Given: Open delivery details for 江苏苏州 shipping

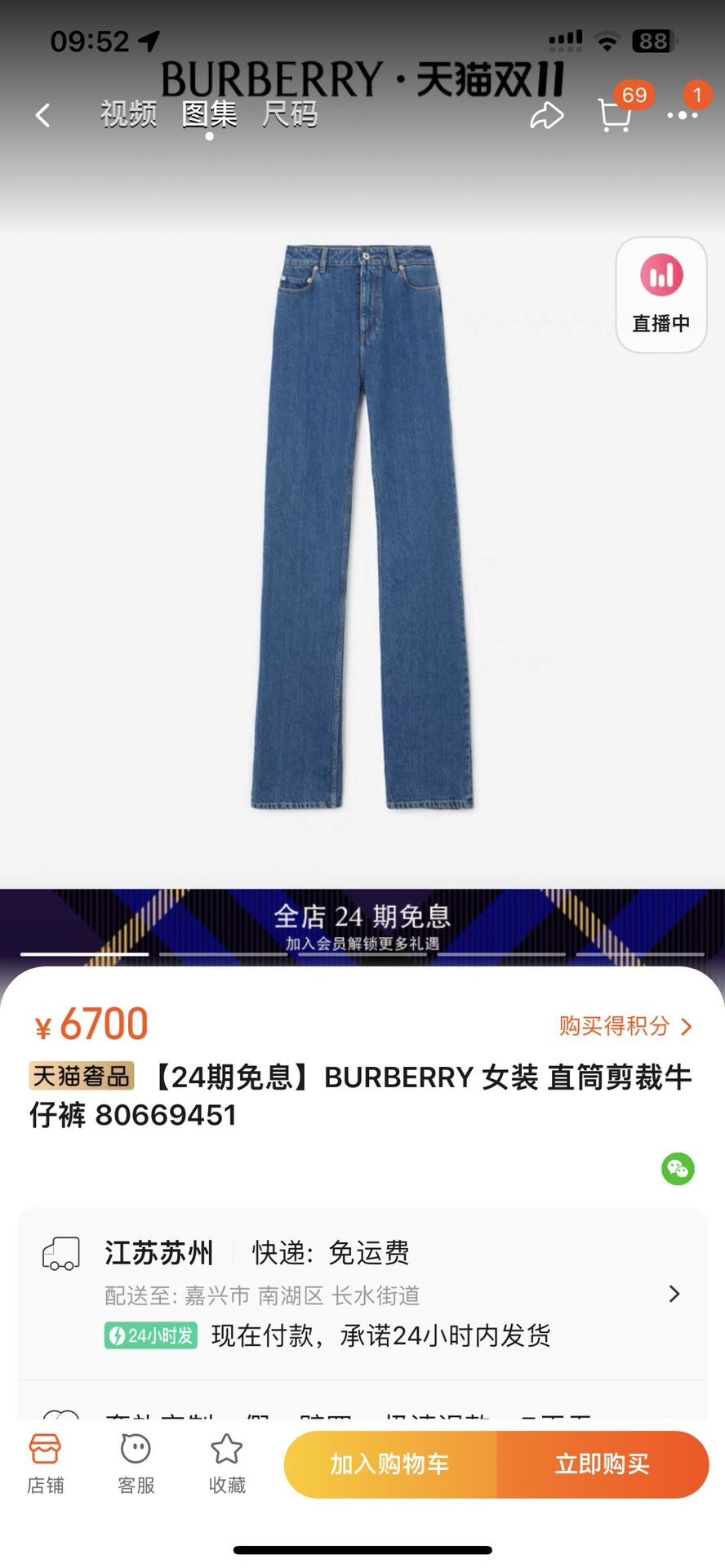Looking at the screenshot, I should pyautogui.click(x=674, y=1294).
